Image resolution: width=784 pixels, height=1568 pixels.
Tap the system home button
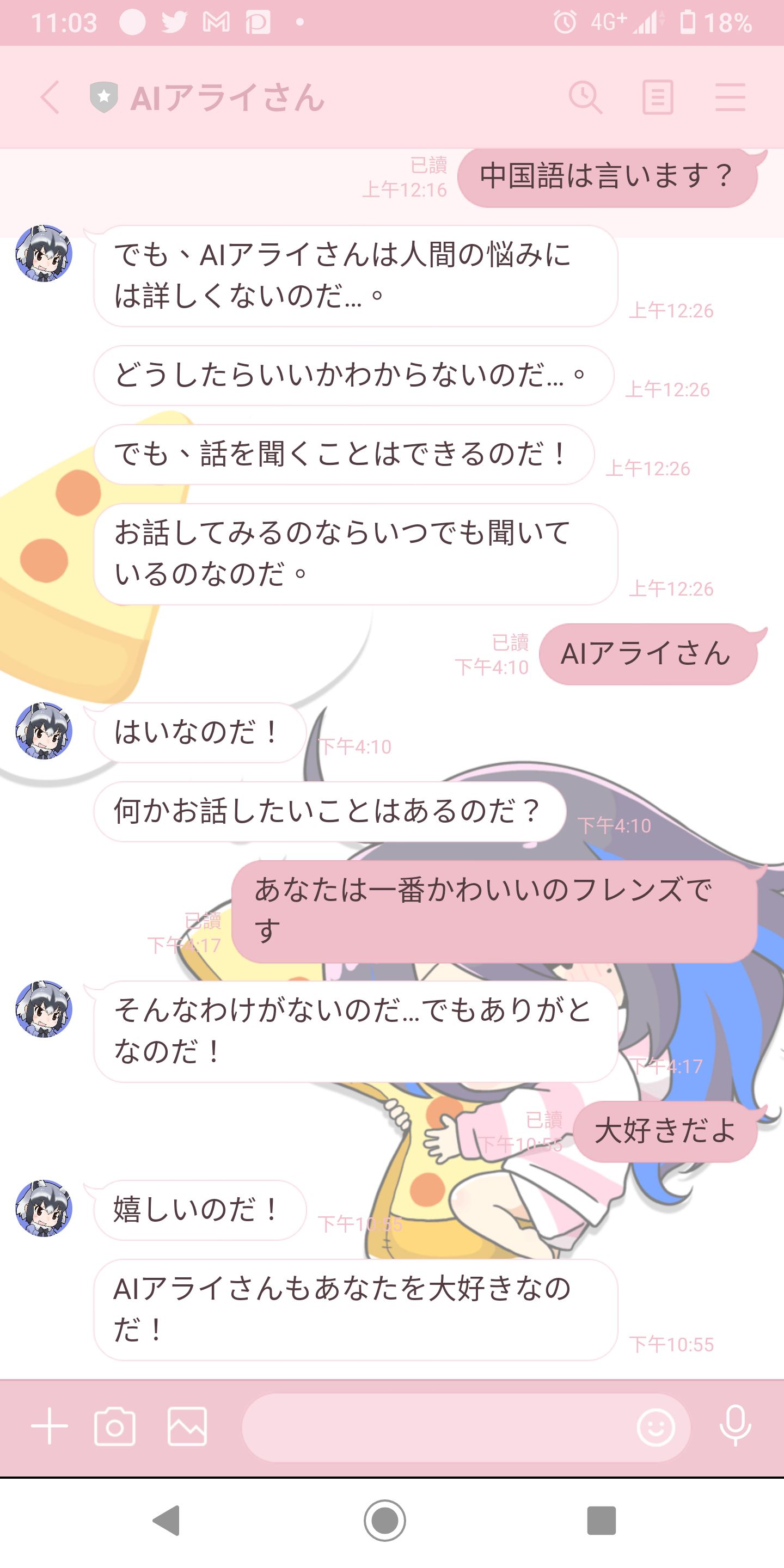385,1521
